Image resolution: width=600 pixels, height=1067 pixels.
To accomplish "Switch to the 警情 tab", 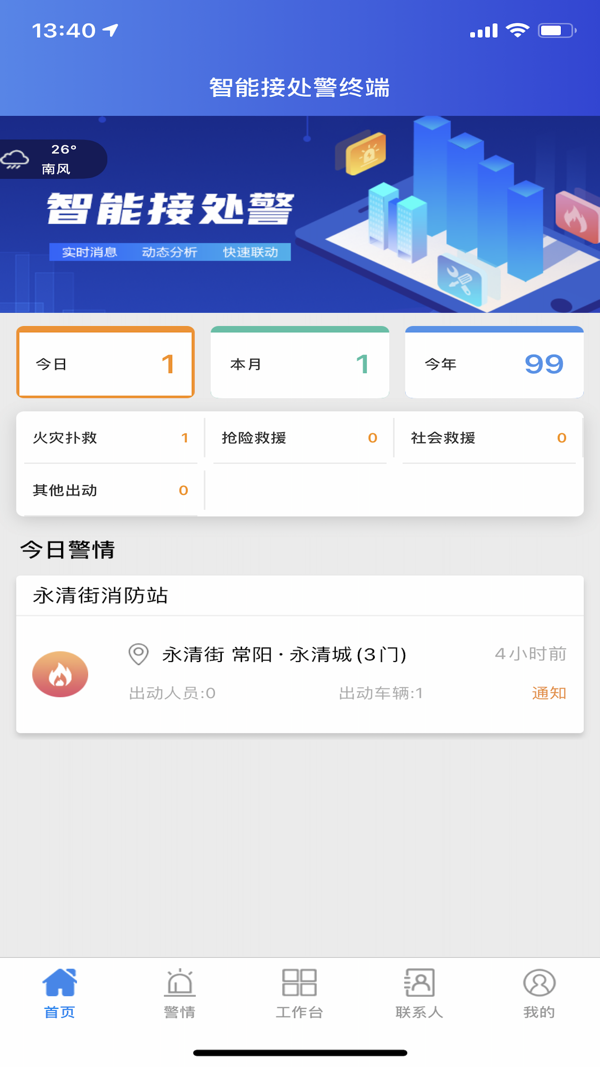I will click(x=180, y=994).
